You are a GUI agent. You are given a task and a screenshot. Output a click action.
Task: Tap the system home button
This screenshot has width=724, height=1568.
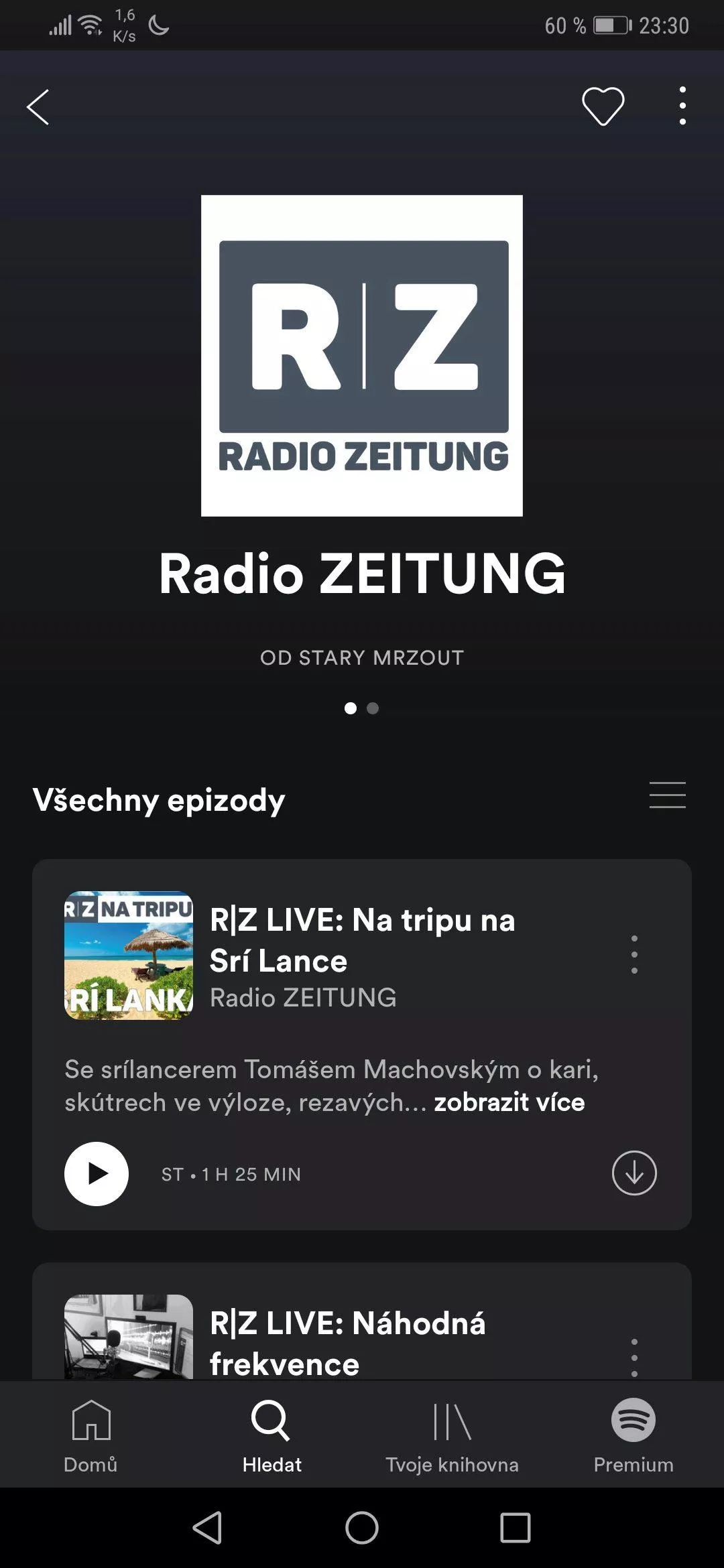pyautogui.click(x=362, y=1528)
